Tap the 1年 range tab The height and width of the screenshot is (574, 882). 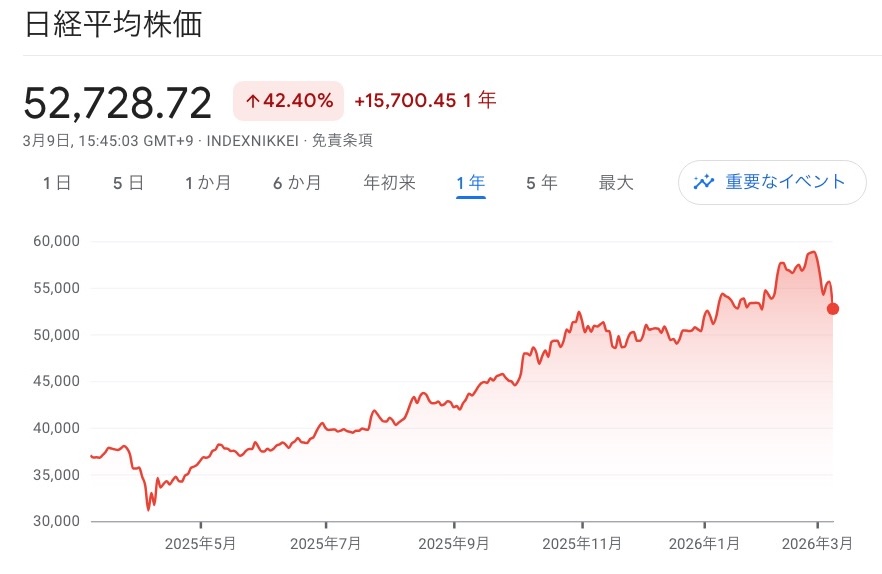(470, 183)
